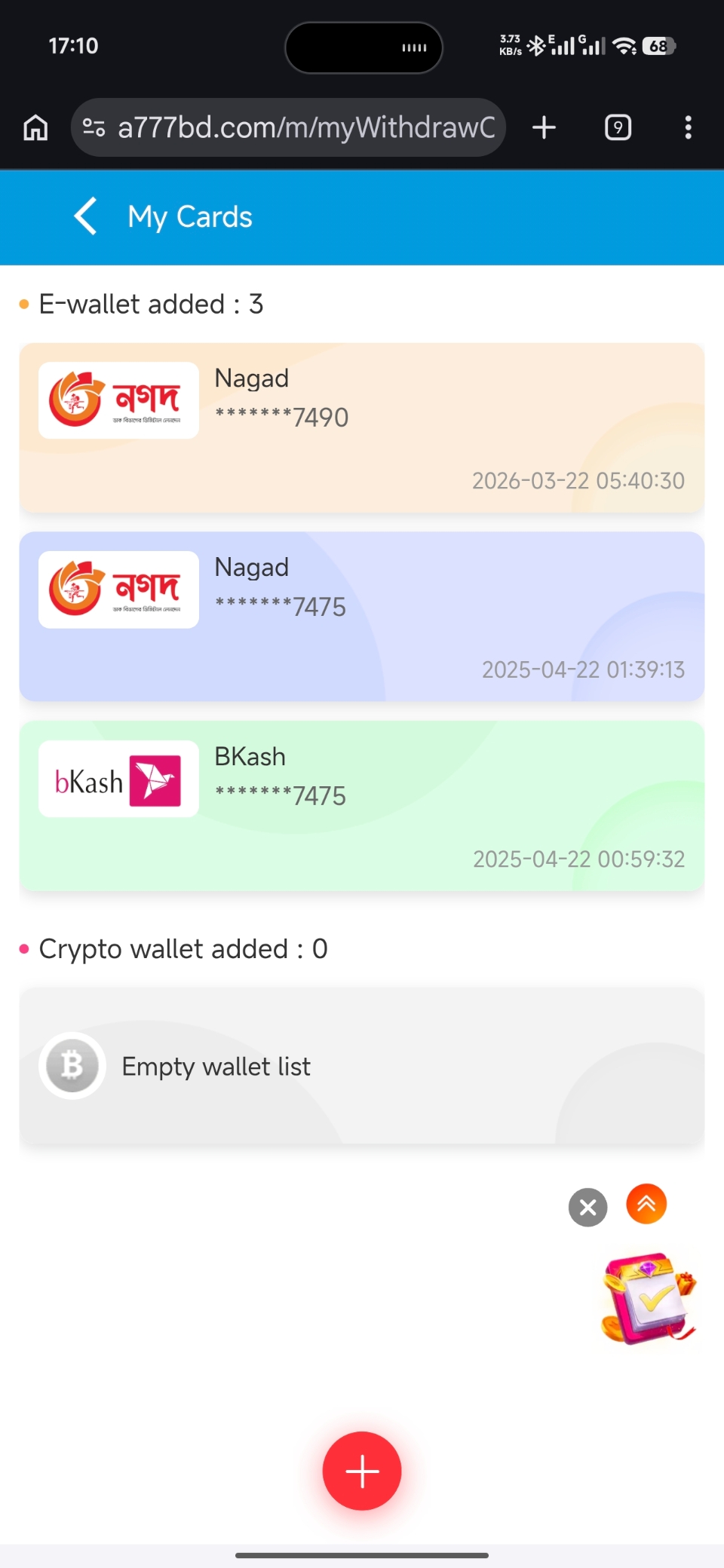Open the Nagad card ending in 7490
The height and width of the screenshot is (1568, 724).
point(362,428)
